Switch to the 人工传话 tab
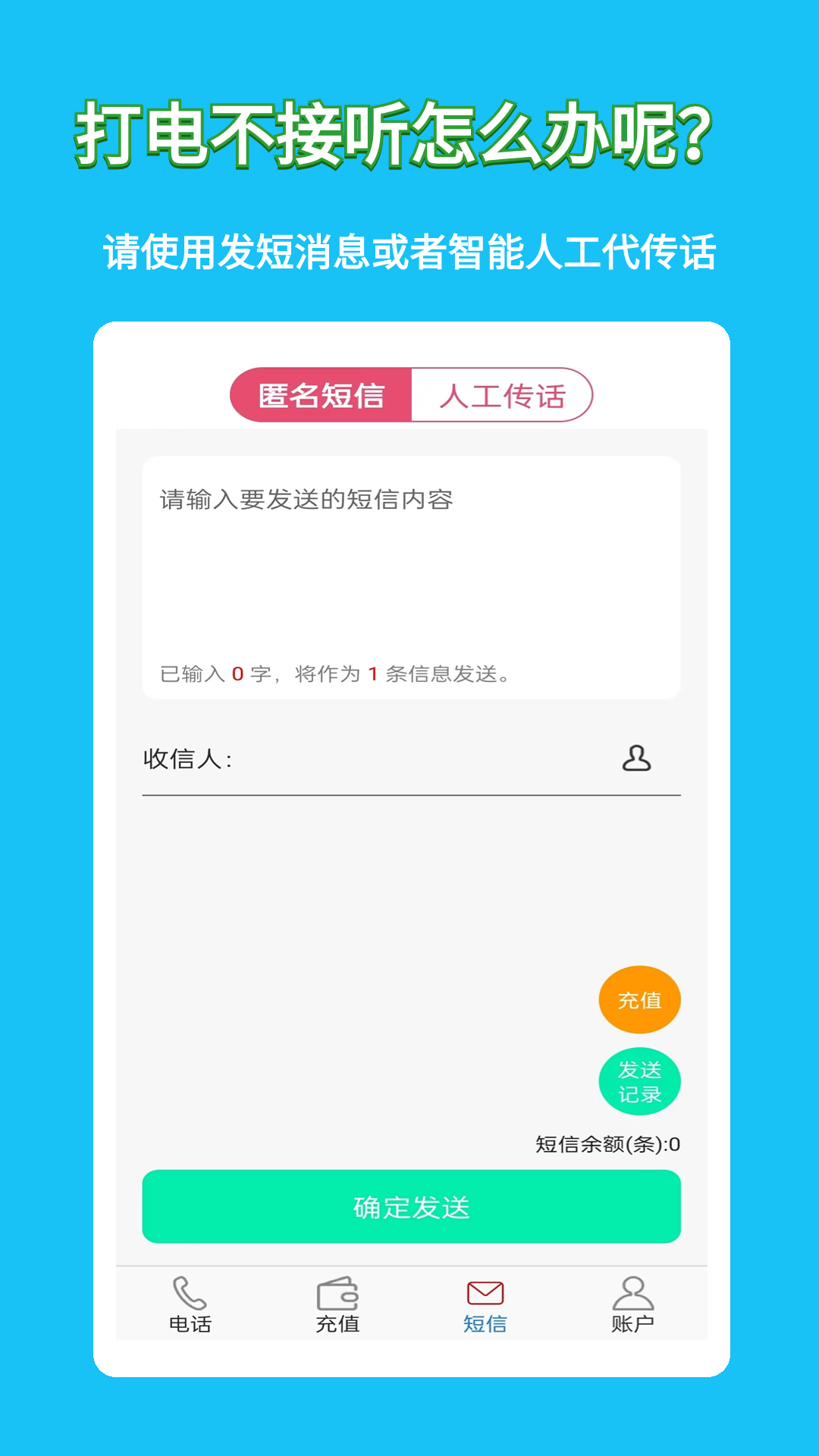This screenshot has width=819, height=1456. point(504,394)
